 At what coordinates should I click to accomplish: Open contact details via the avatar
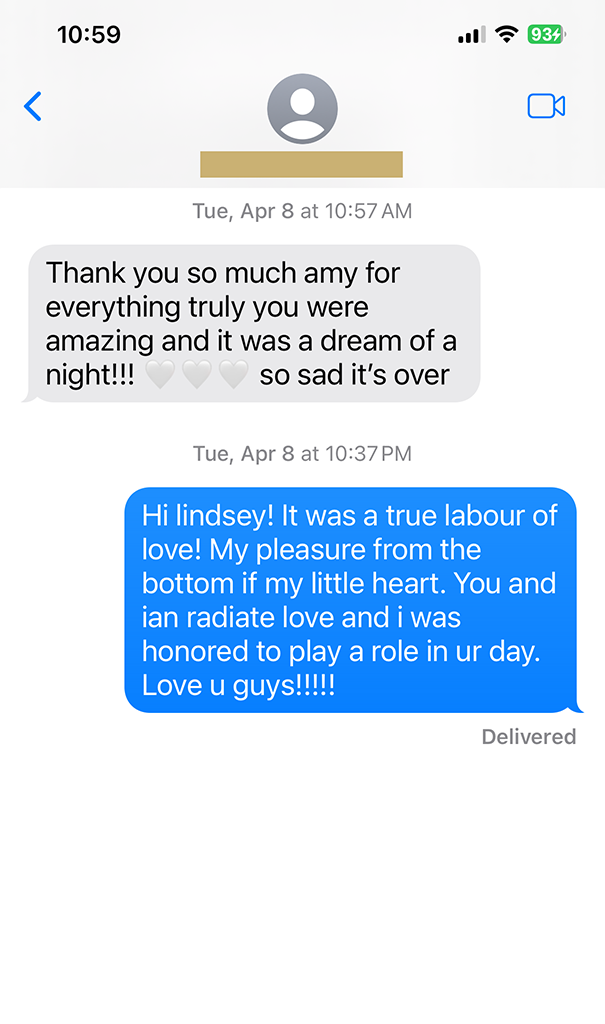302,109
